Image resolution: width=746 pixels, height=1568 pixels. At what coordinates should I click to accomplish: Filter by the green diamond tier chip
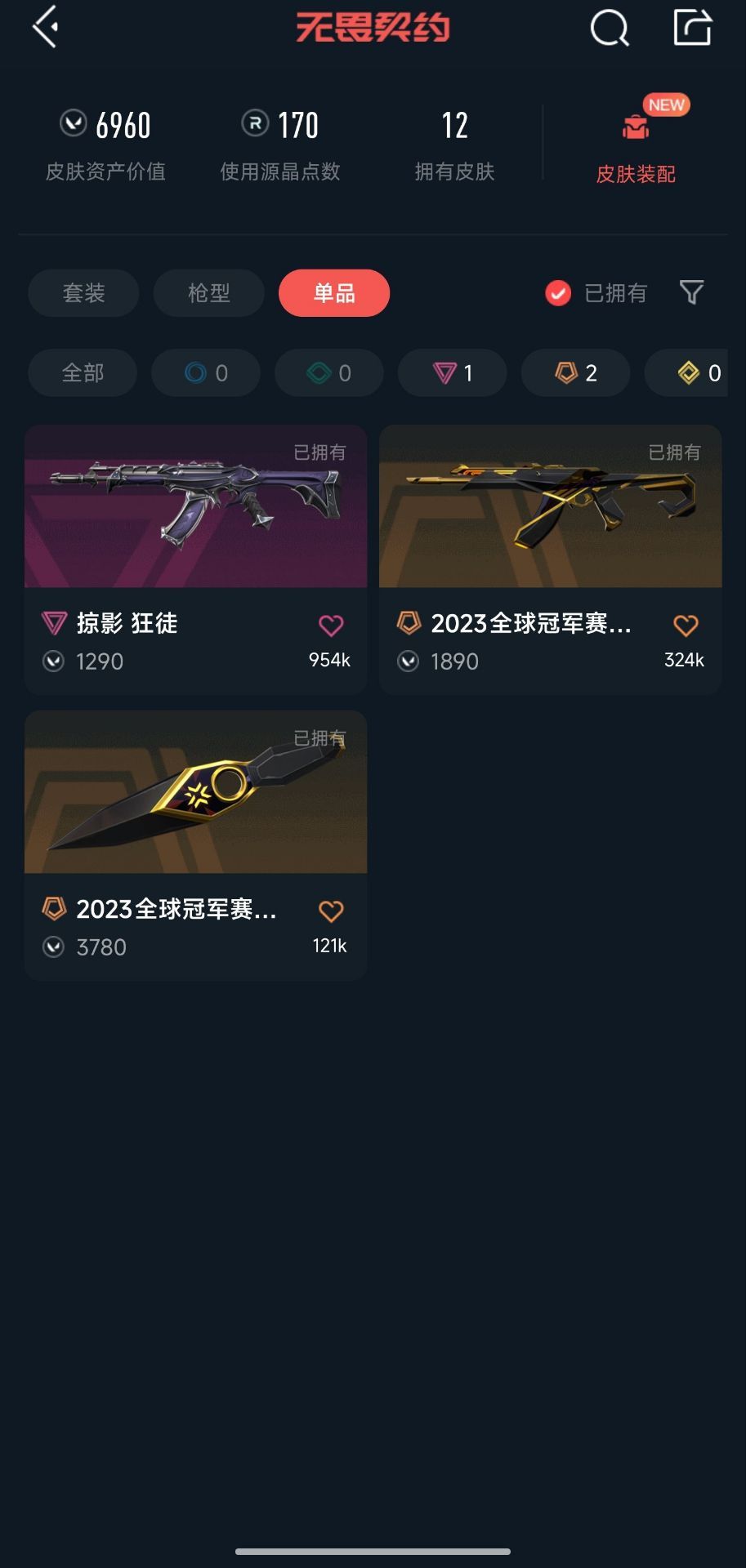click(329, 373)
